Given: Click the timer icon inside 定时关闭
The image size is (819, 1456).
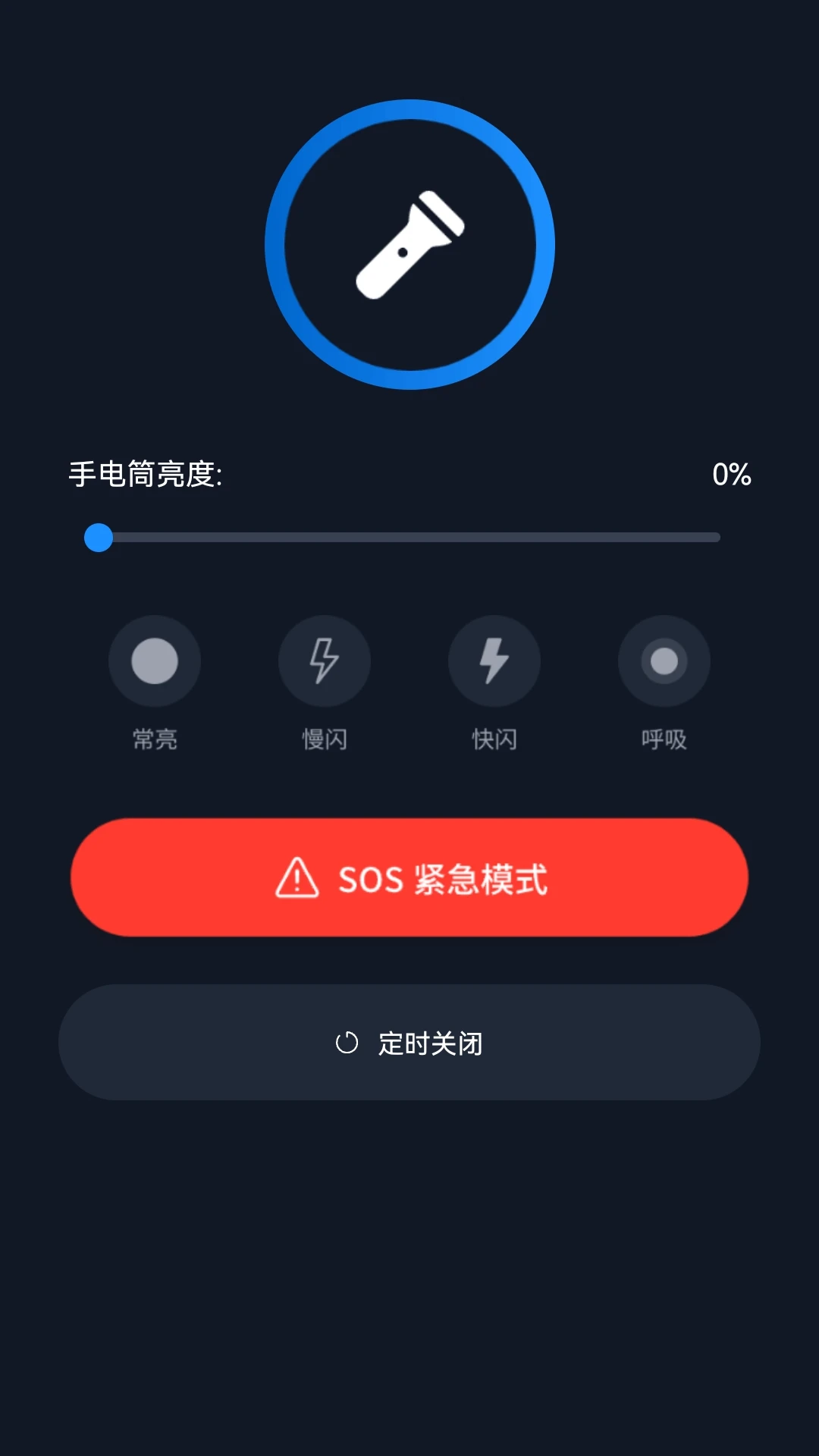Looking at the screenshot, I should pyautogui.click(x=348, y=1042).
